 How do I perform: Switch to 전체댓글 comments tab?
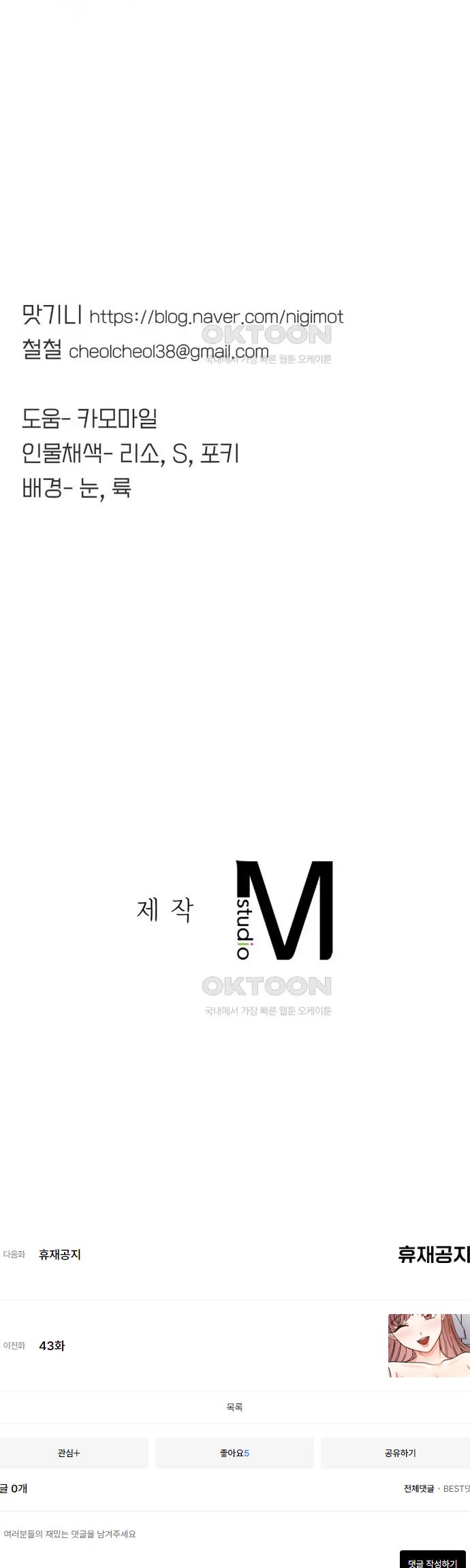point(418,1488)
